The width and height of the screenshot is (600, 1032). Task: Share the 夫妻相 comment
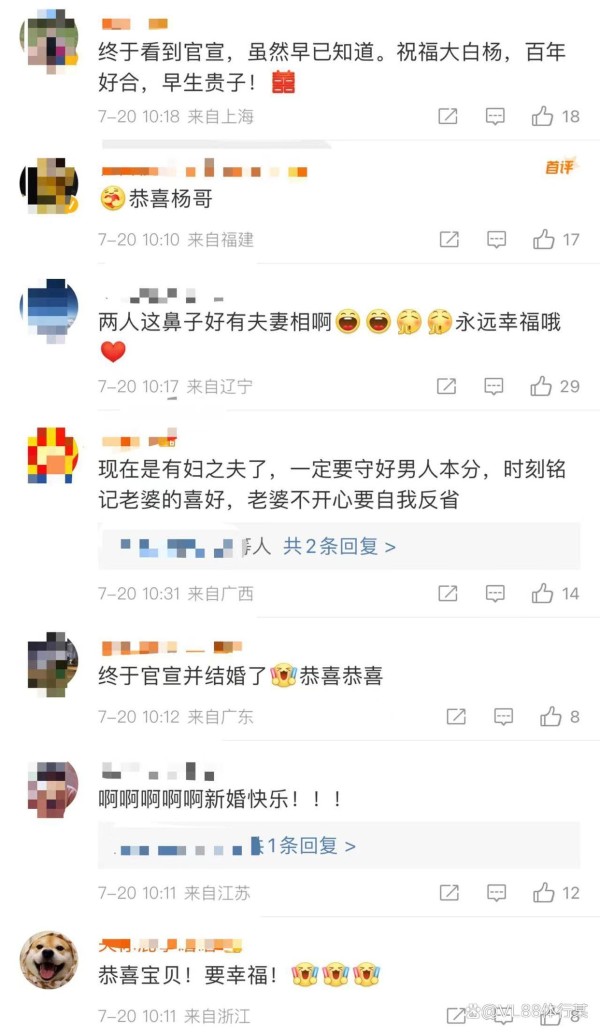click(448, 386)
